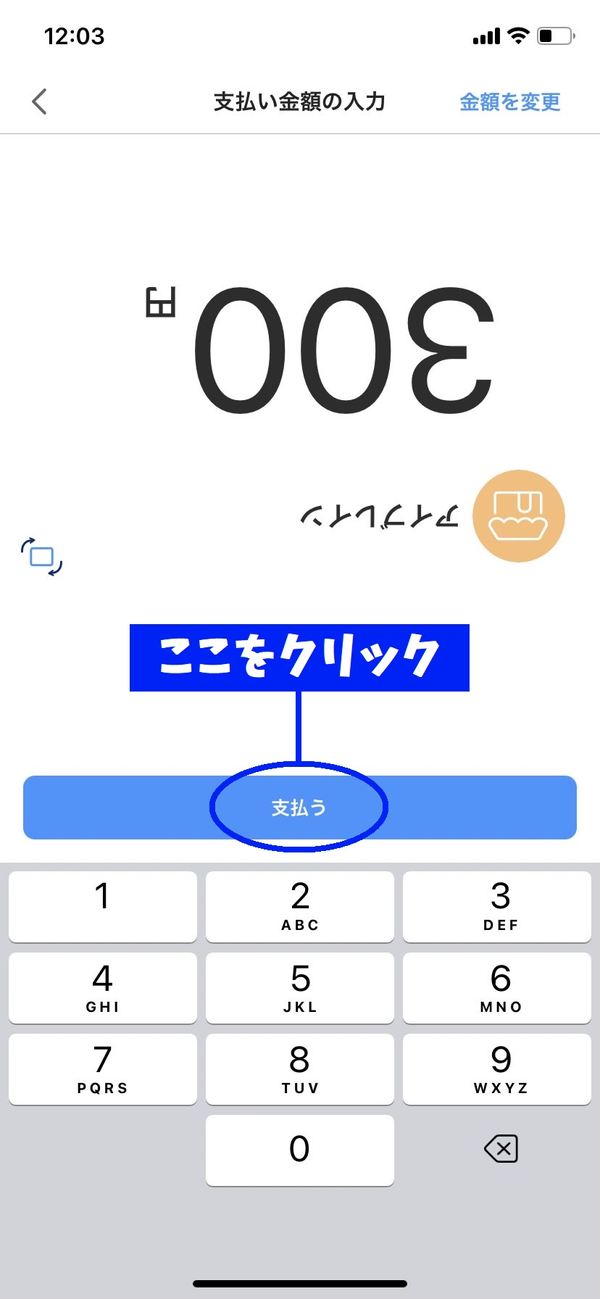Tap the 5 key on the keypad
This screenshot has width=600, height=1299.
[300, 988]
